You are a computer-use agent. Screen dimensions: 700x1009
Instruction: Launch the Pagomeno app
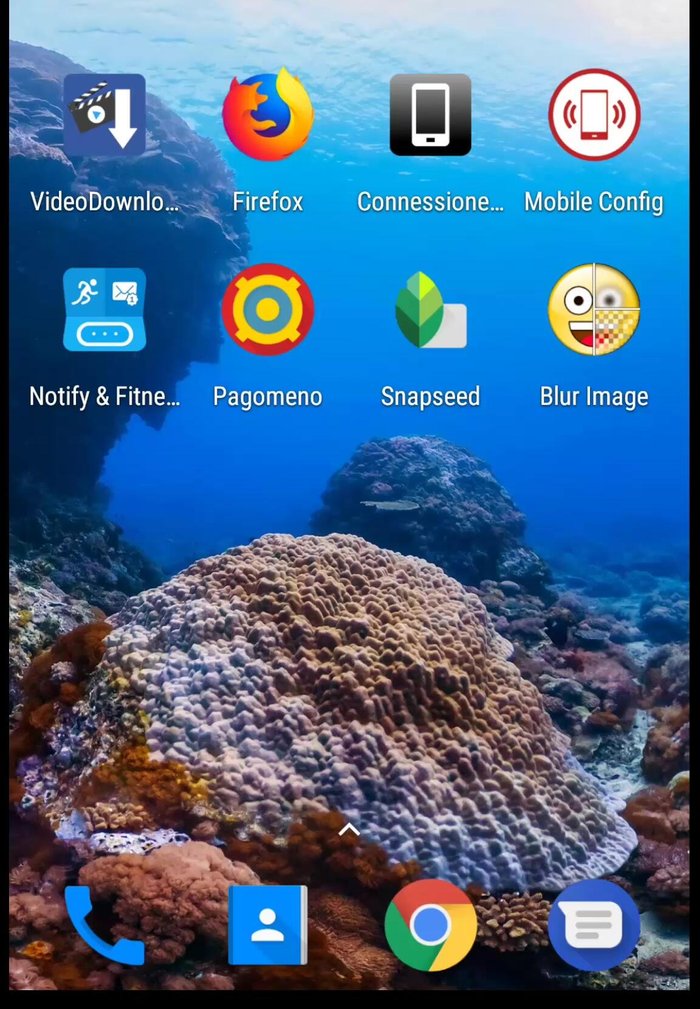click(267, 310)
